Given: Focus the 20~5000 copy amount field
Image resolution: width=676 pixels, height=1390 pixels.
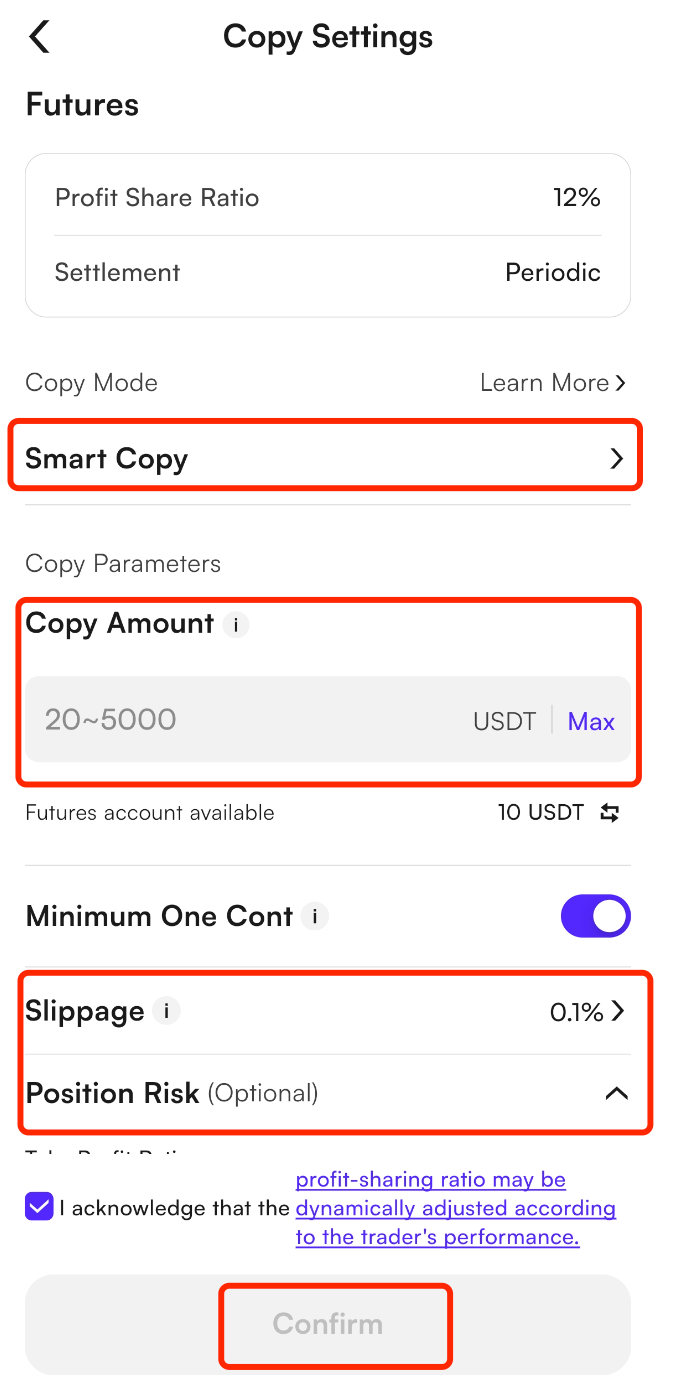Looking at the screenshot, I should [250, 720].
